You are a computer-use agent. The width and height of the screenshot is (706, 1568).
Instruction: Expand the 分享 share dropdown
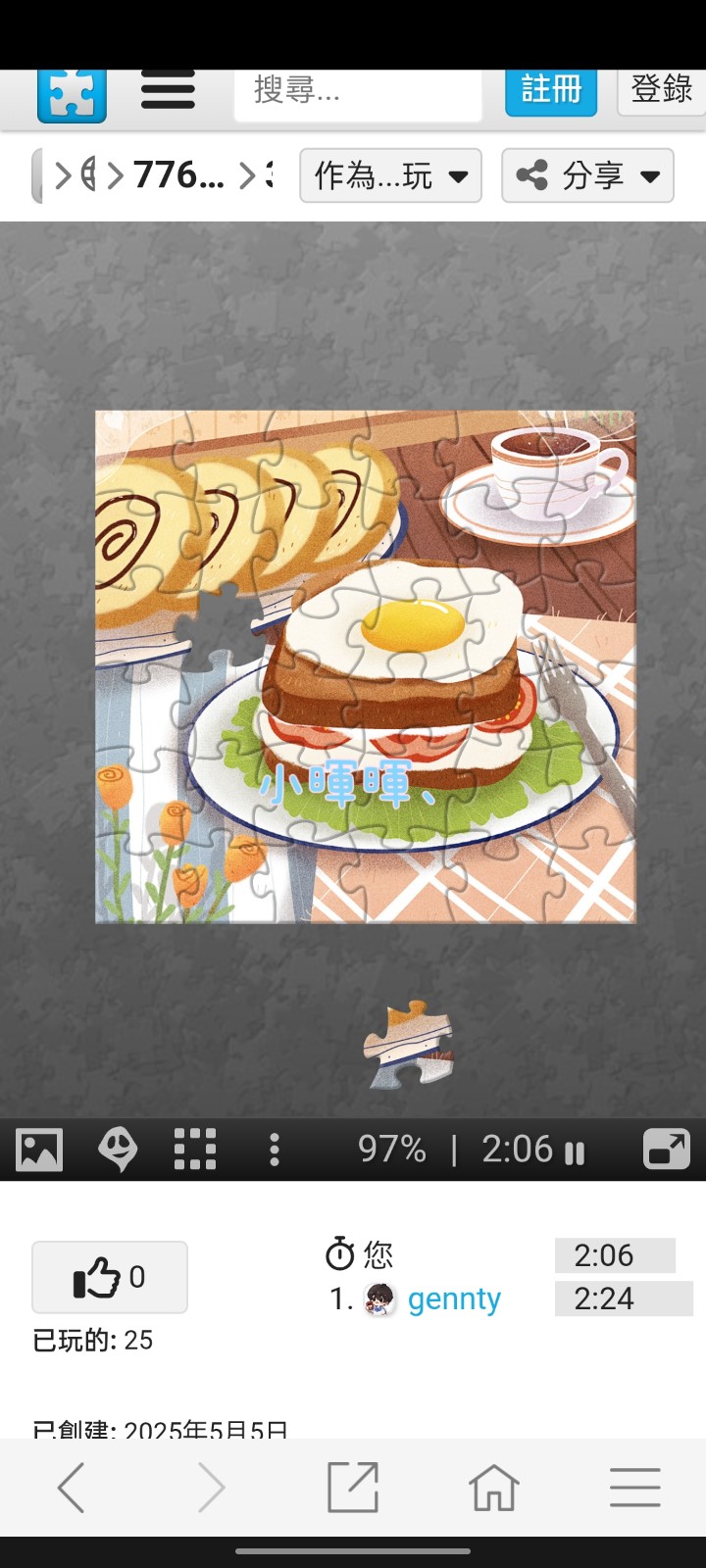pyautogui.click(x=587, y=175)
